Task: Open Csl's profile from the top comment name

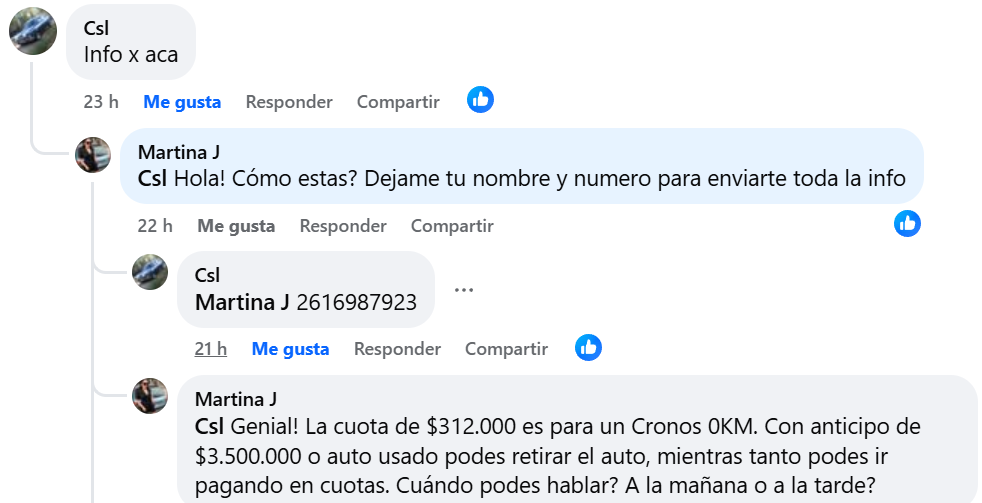Action: click(x=96, y=29)
